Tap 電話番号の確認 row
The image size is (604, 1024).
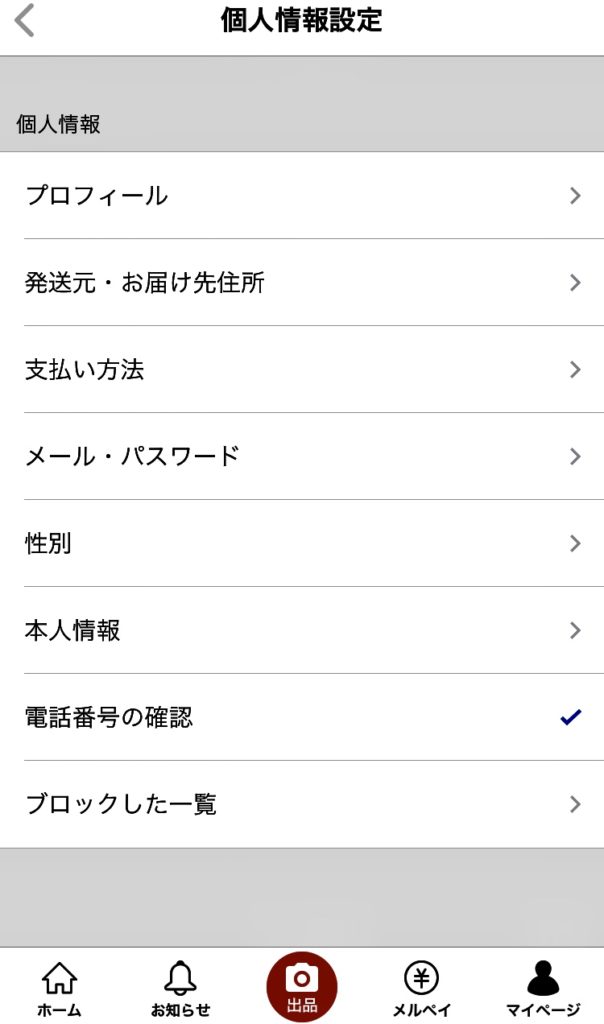pos(302,716)
